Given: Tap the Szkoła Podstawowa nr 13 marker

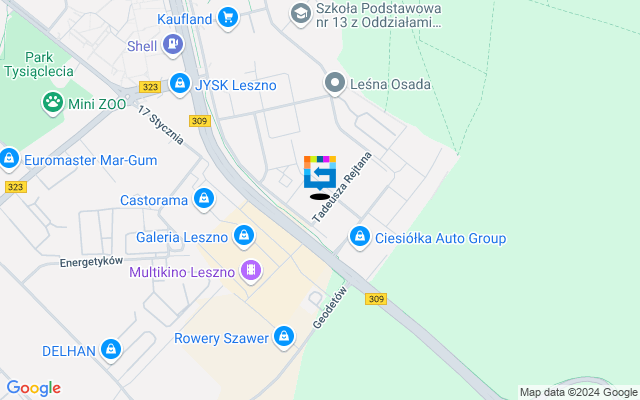Looking at the screenshot, I should point(299,13).
